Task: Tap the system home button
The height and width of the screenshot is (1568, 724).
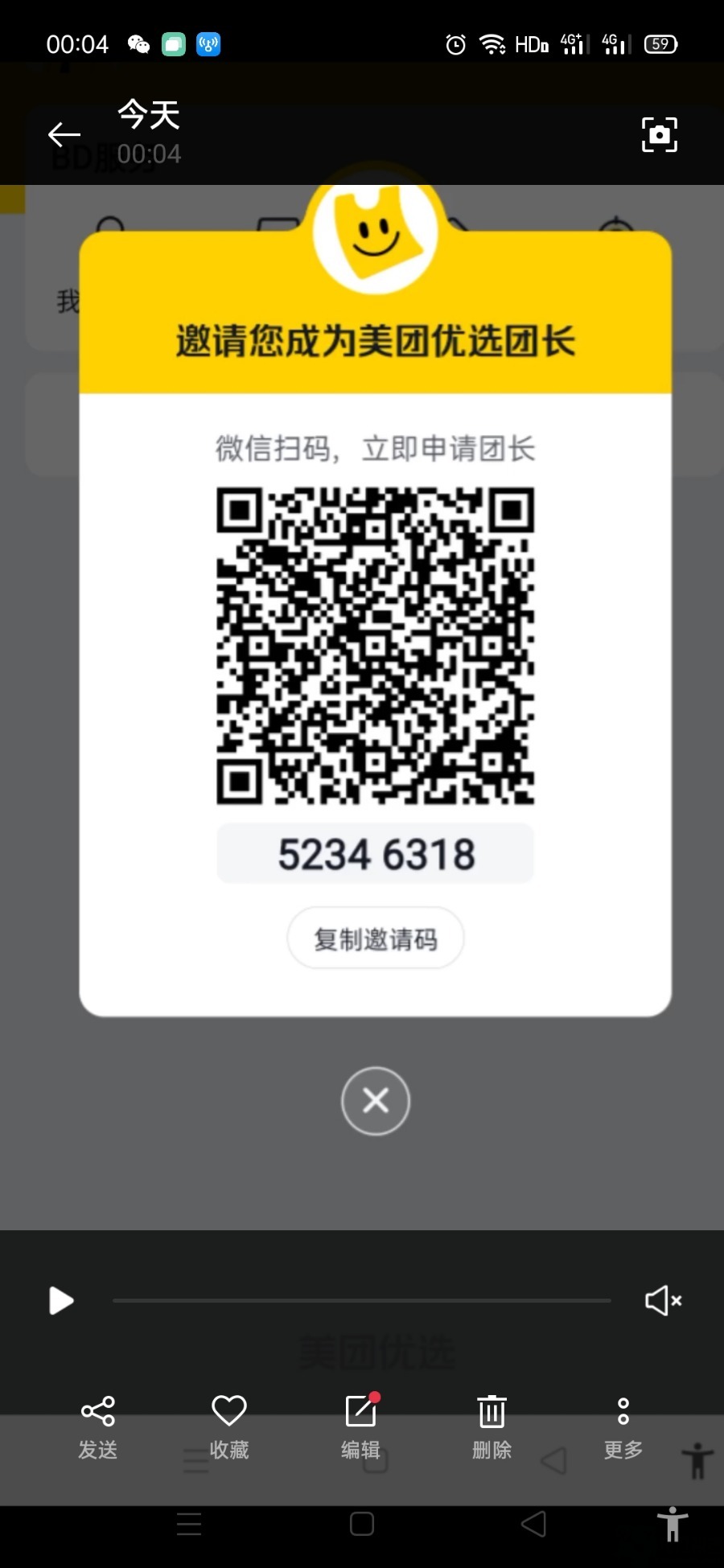Action: (x=362, y=1524)
